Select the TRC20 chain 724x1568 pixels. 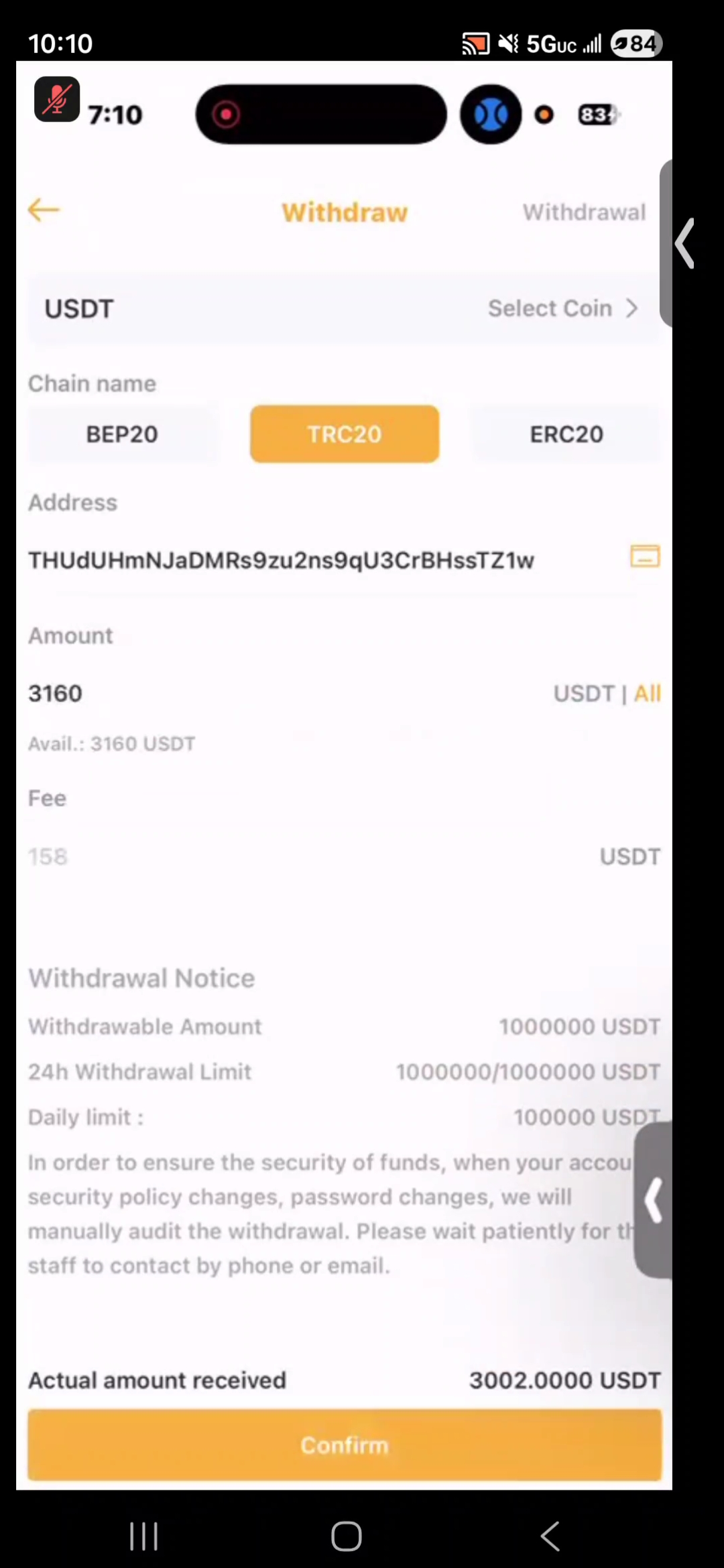pos(345,434)
